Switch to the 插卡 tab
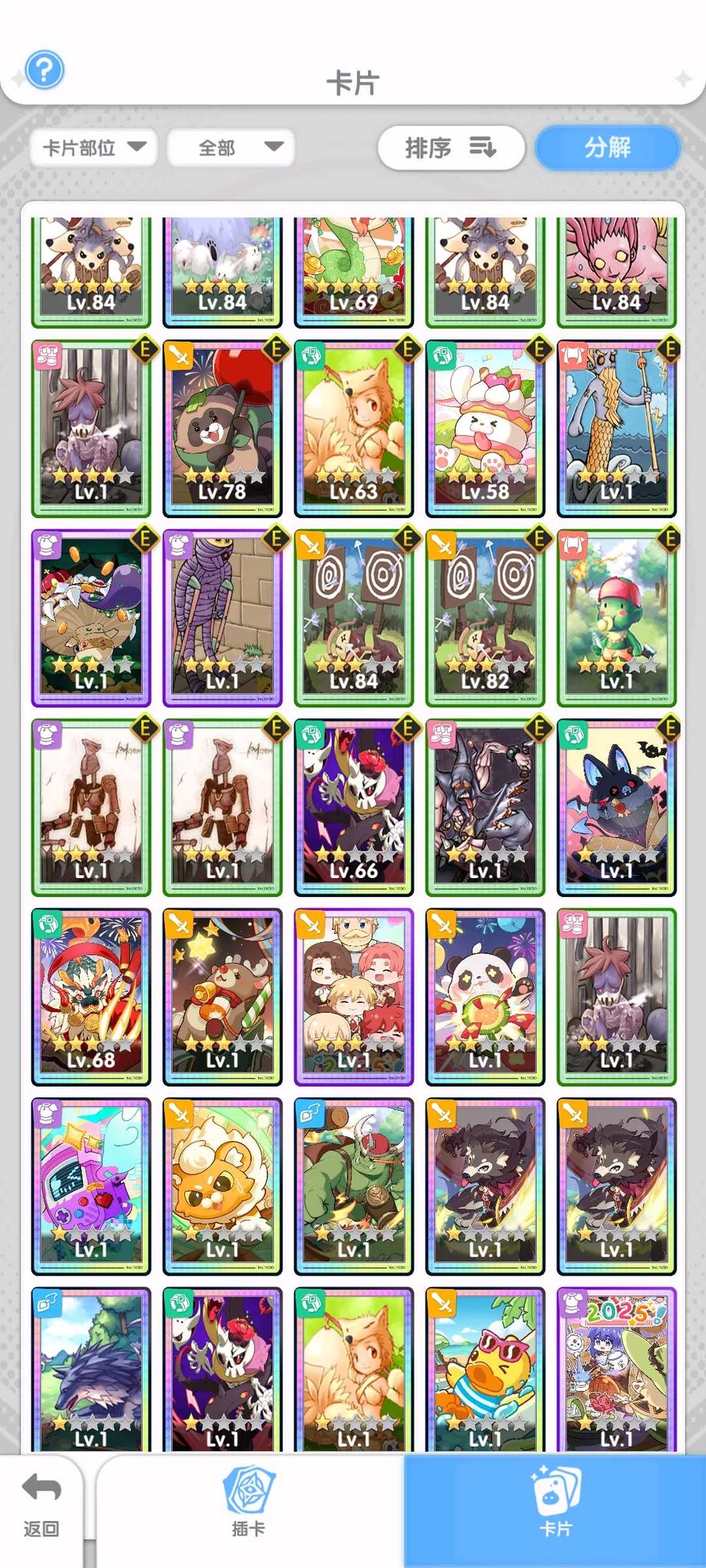The image size is (706, 1568). click(249, 1504)
